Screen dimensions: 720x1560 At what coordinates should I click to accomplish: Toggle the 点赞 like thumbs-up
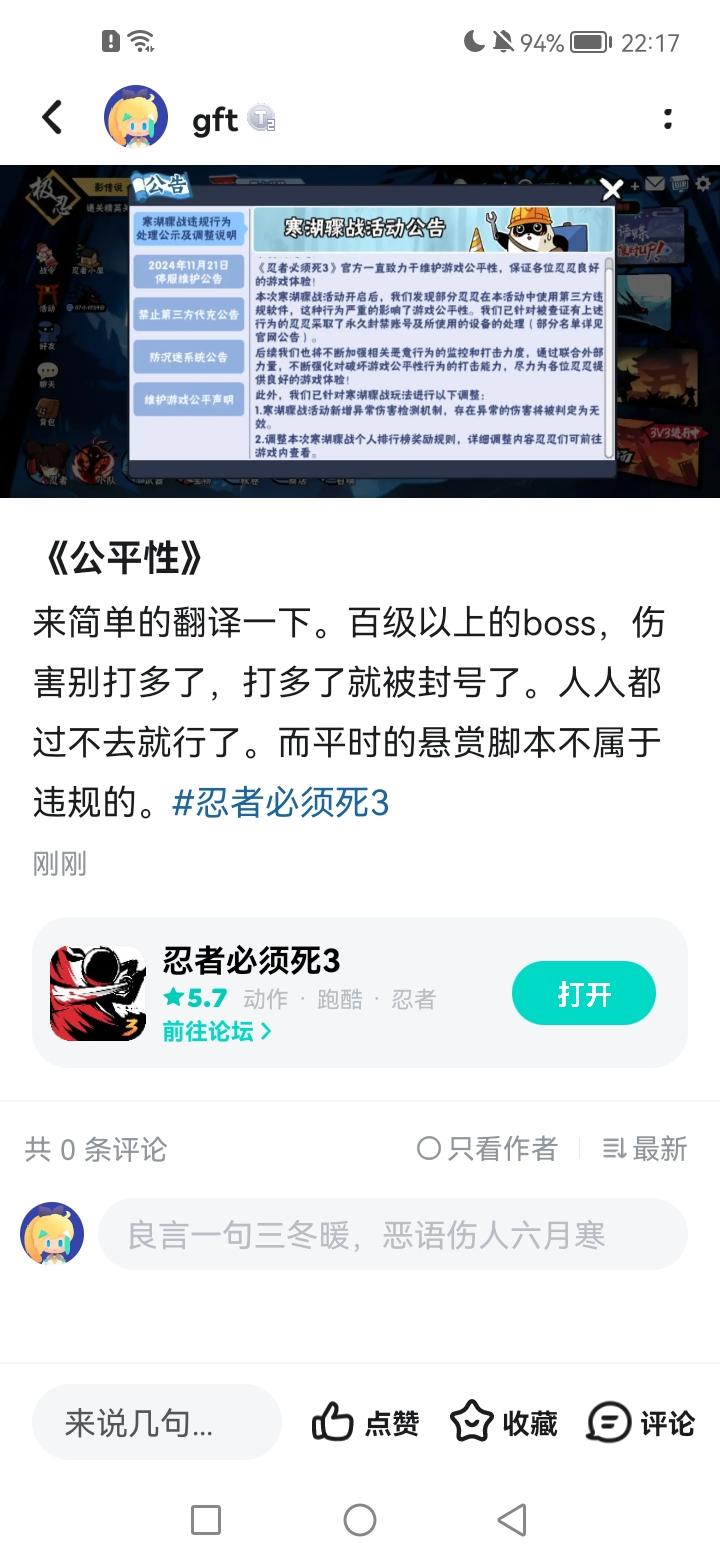tap(334, 1420)
